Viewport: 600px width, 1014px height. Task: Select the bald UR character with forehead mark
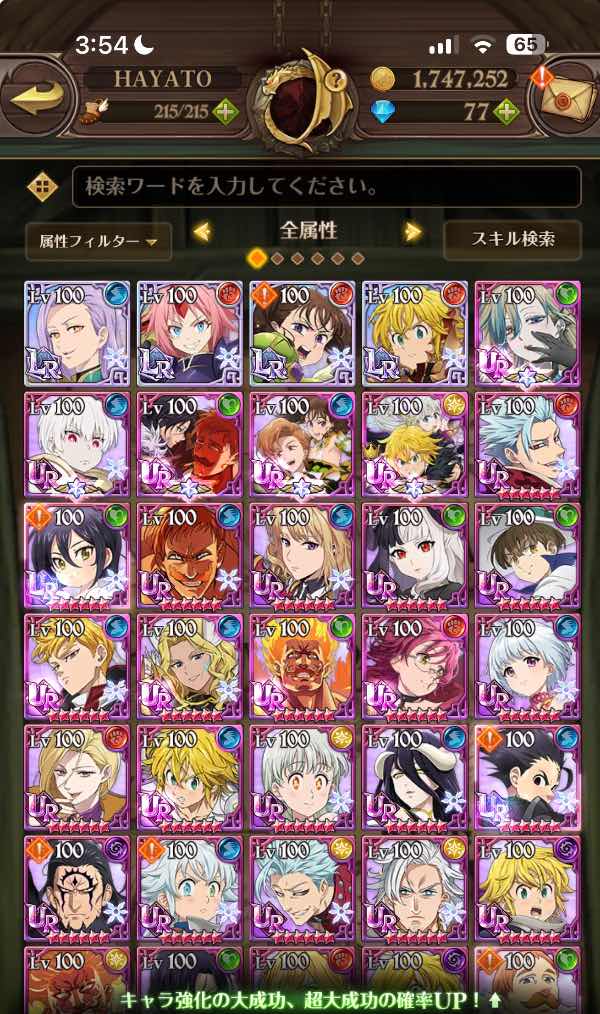click(76, 887)
